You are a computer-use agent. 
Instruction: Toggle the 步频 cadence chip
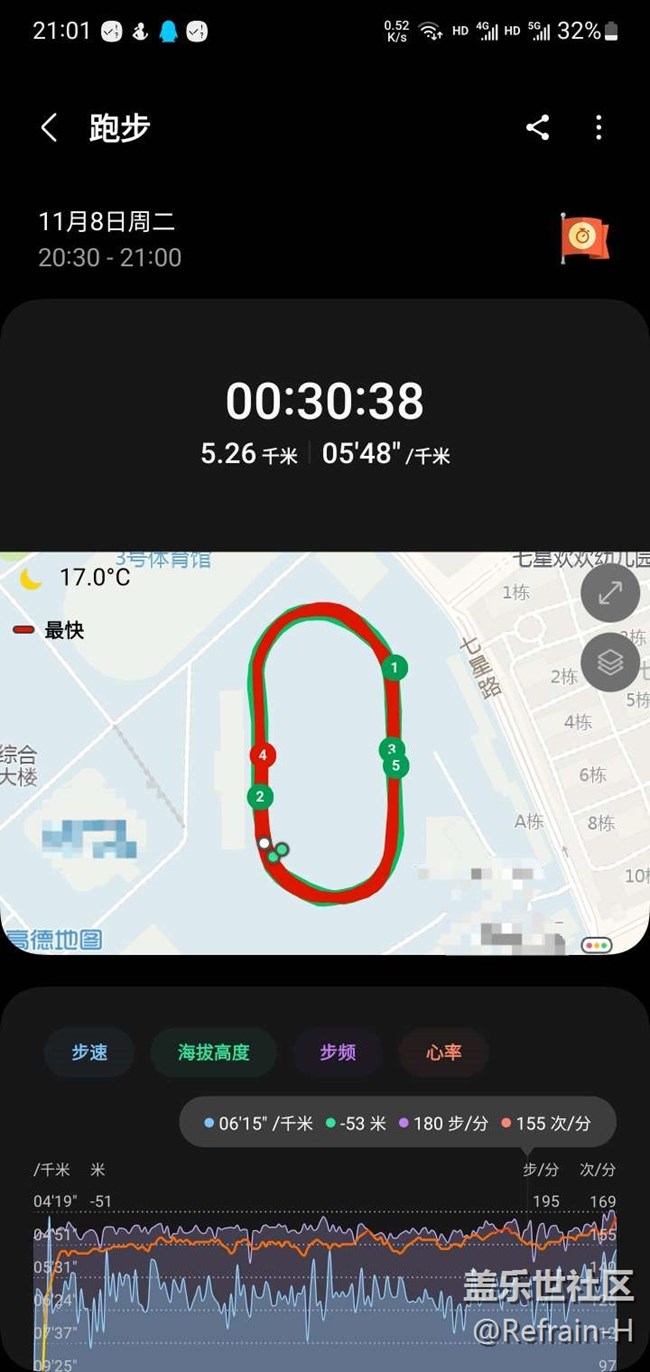[x=337, y=1052]
